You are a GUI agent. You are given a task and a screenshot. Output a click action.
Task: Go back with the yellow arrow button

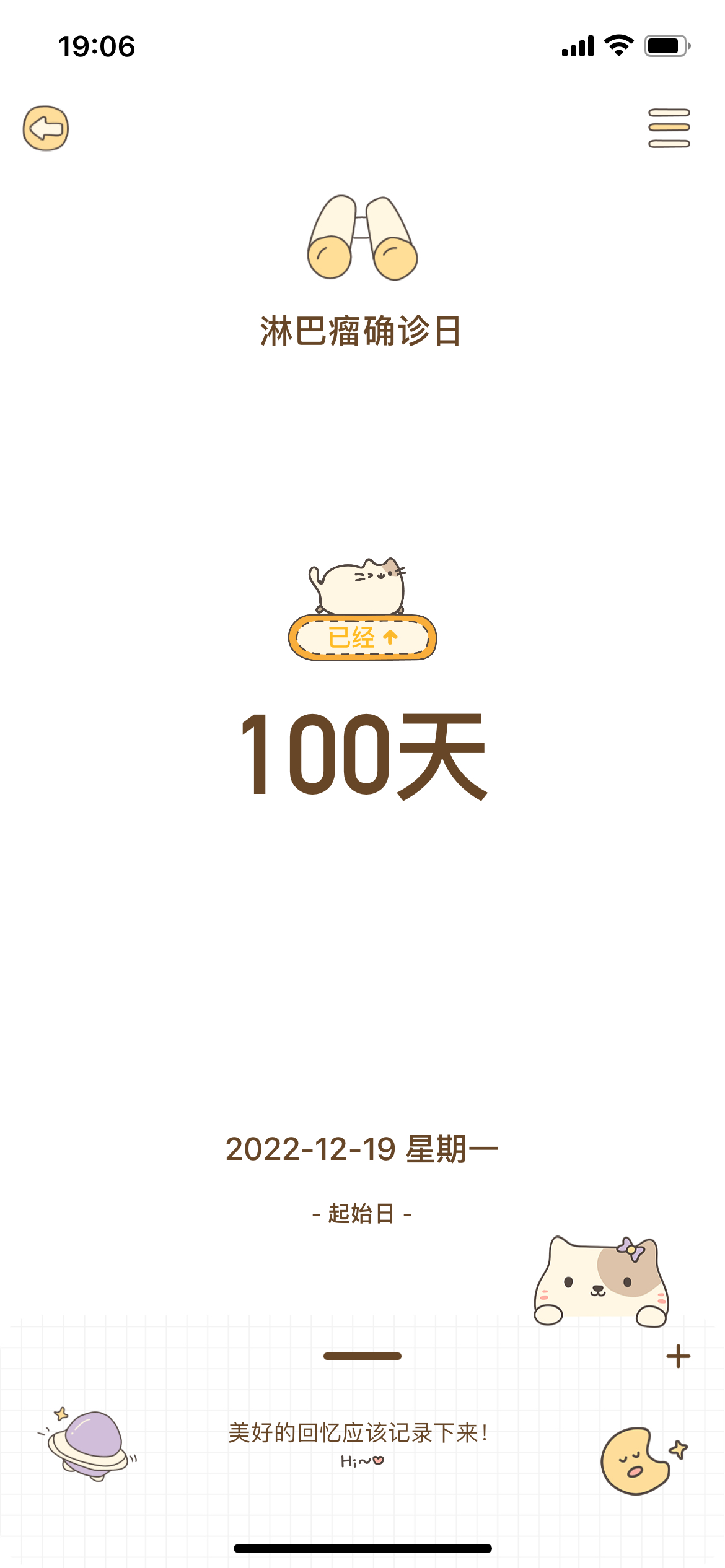pyautogui.click(x=46, y=128)
